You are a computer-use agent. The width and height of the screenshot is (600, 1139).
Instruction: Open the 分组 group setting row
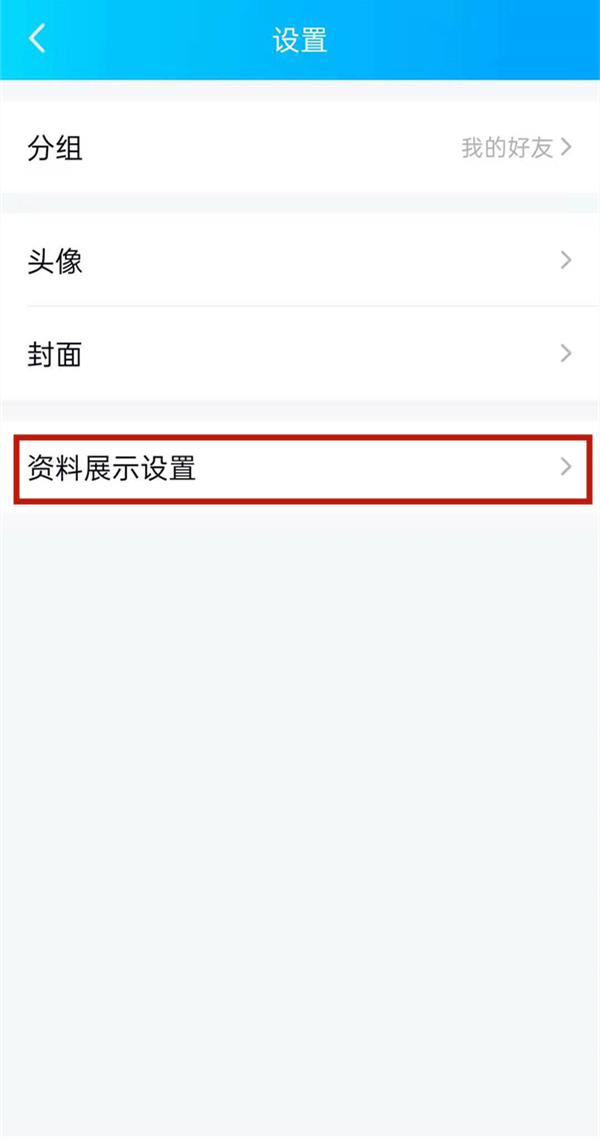tap(300, 149)
